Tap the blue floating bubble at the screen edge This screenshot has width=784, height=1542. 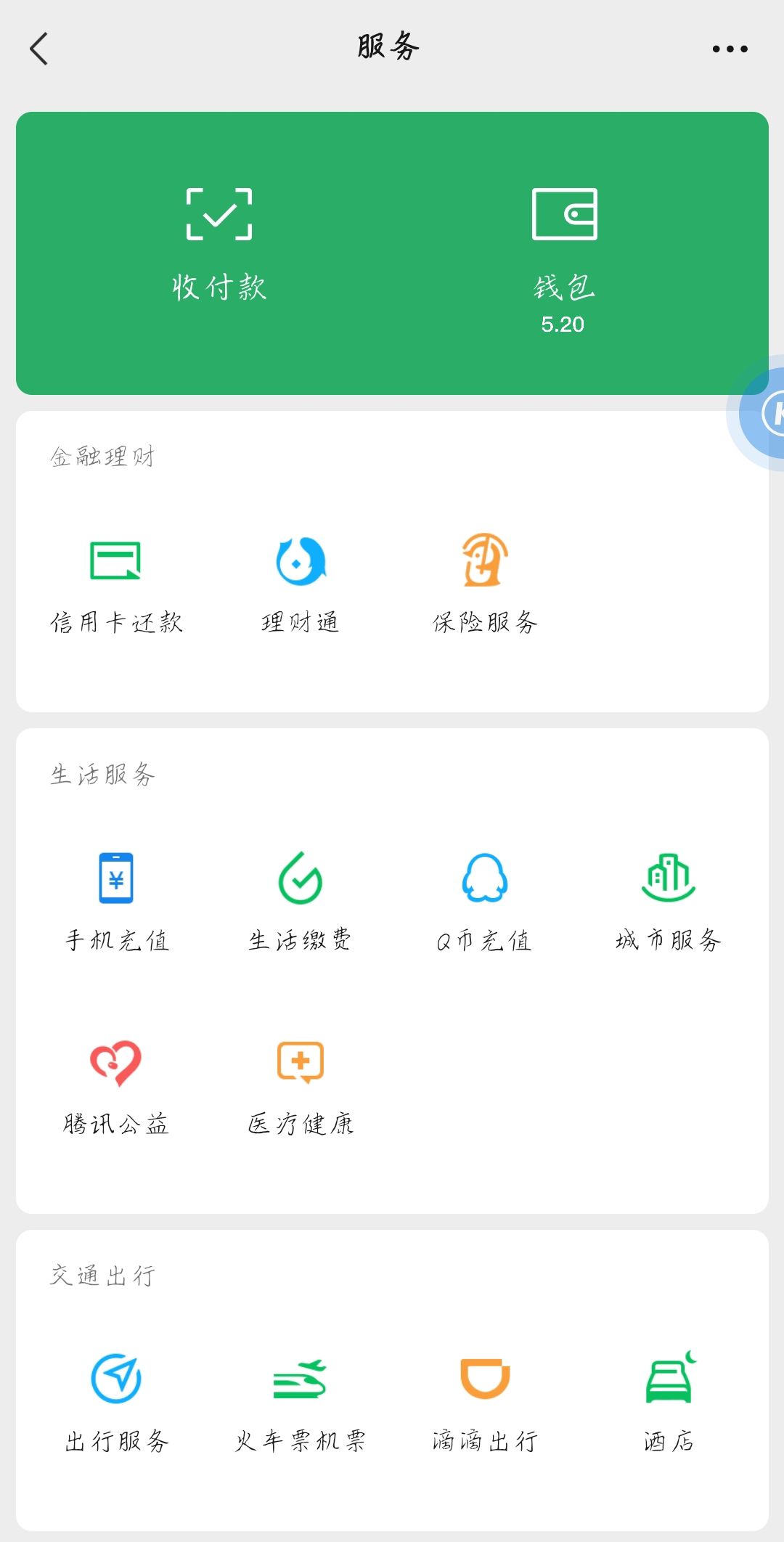tap(764, 413)
